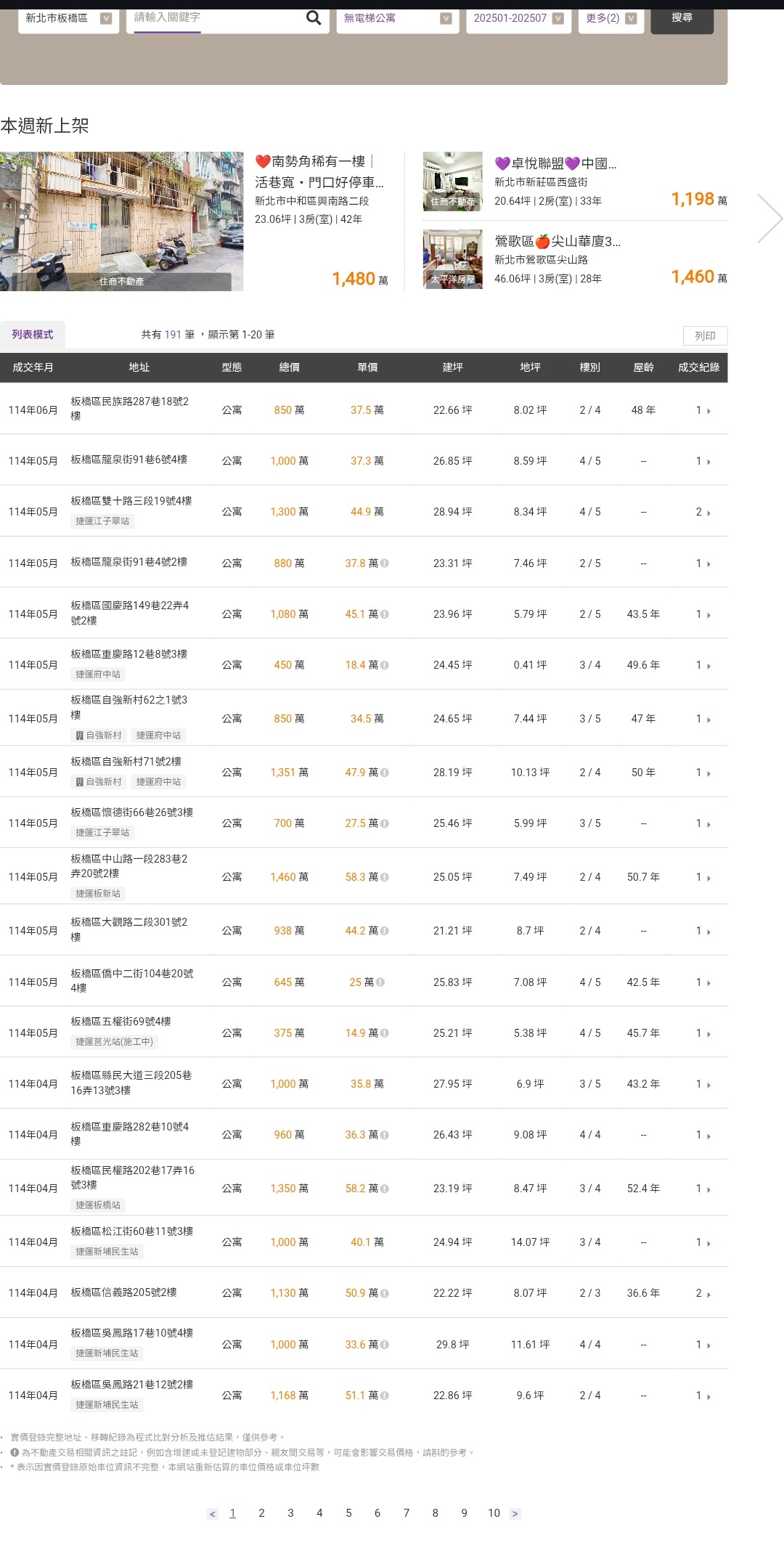Screen dimensions: 784x1548
Task: Go to next page with the > arrow
Action: (x=515, y=1514)
